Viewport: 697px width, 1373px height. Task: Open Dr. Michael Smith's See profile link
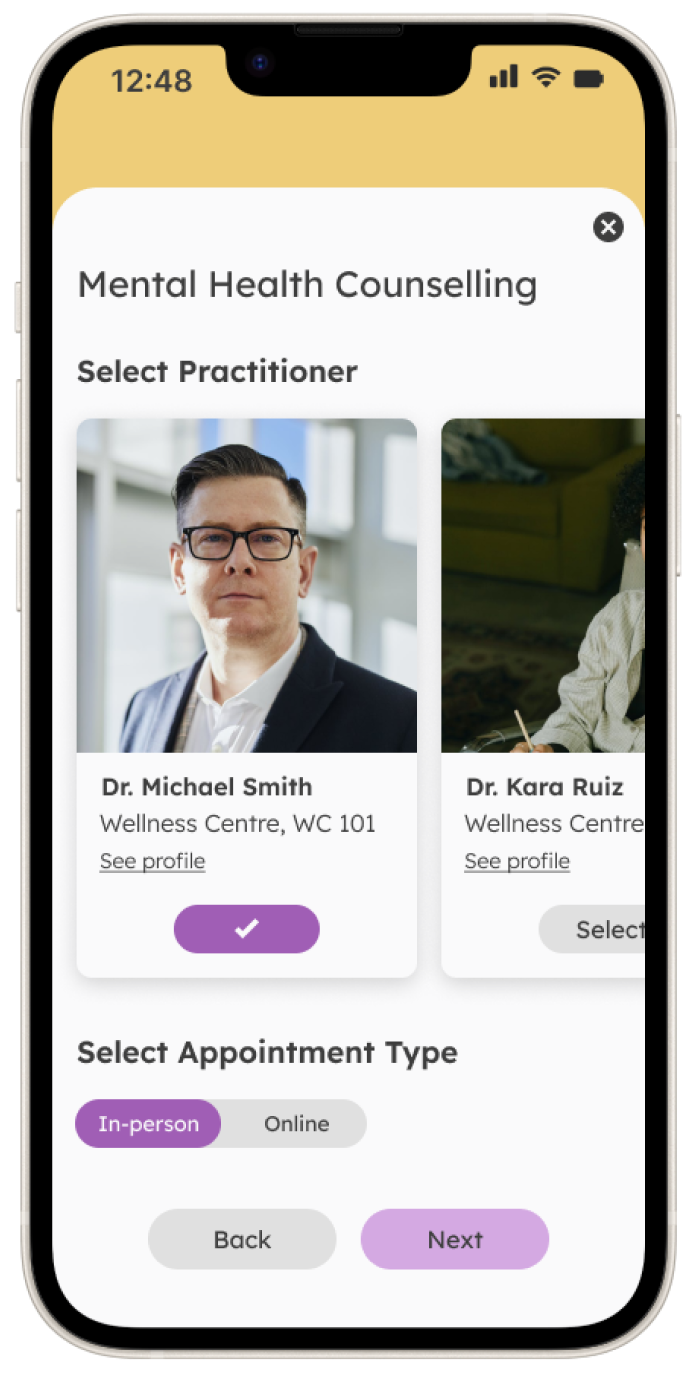(x=152, y=861)
